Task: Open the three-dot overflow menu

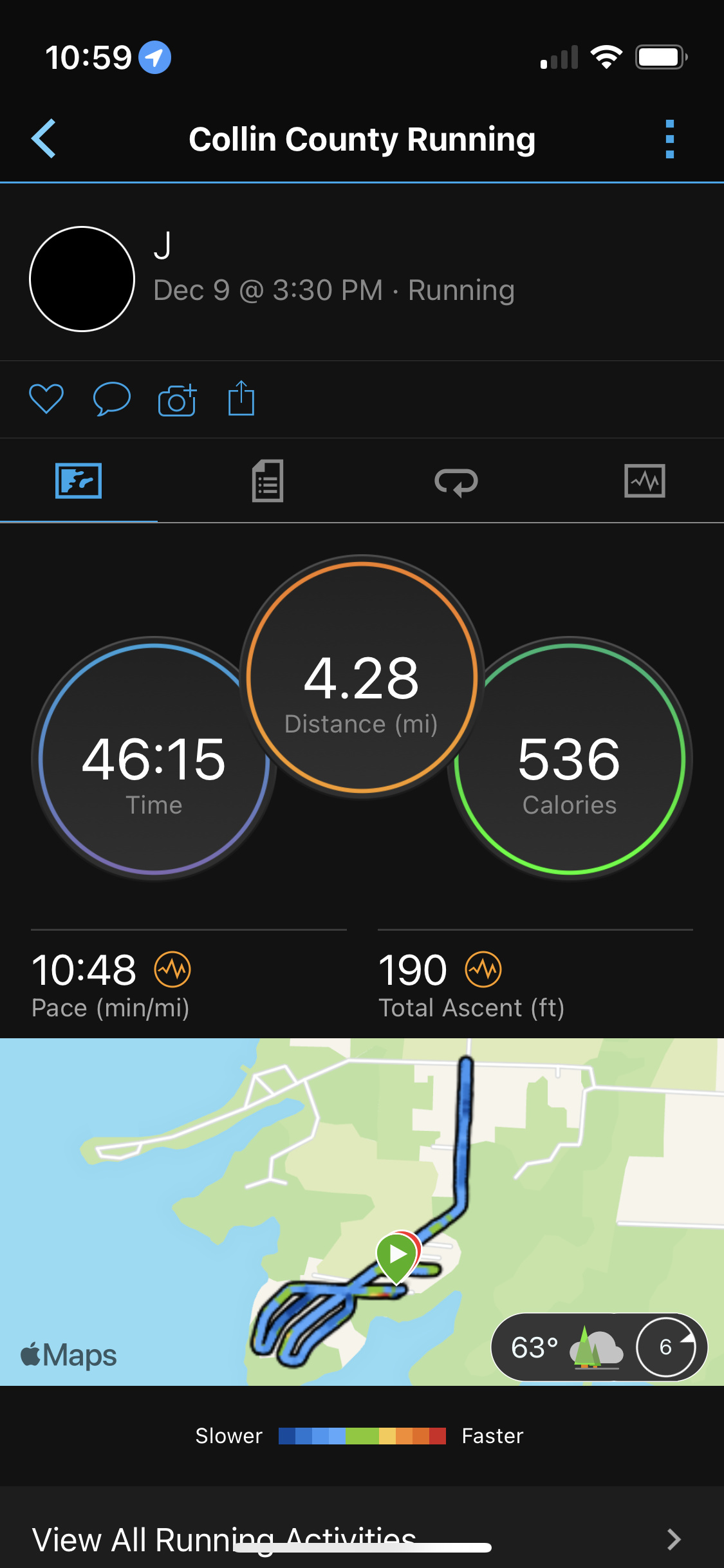Action: coord(669,139)
